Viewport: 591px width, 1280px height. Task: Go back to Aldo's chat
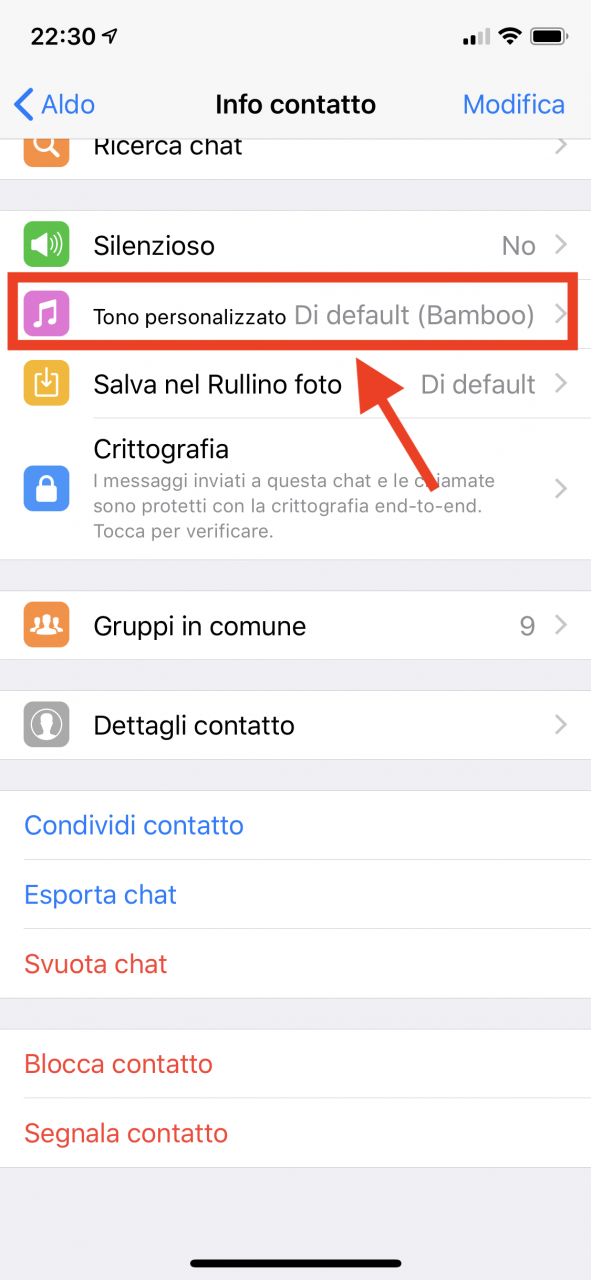click(x=55, y=104)
